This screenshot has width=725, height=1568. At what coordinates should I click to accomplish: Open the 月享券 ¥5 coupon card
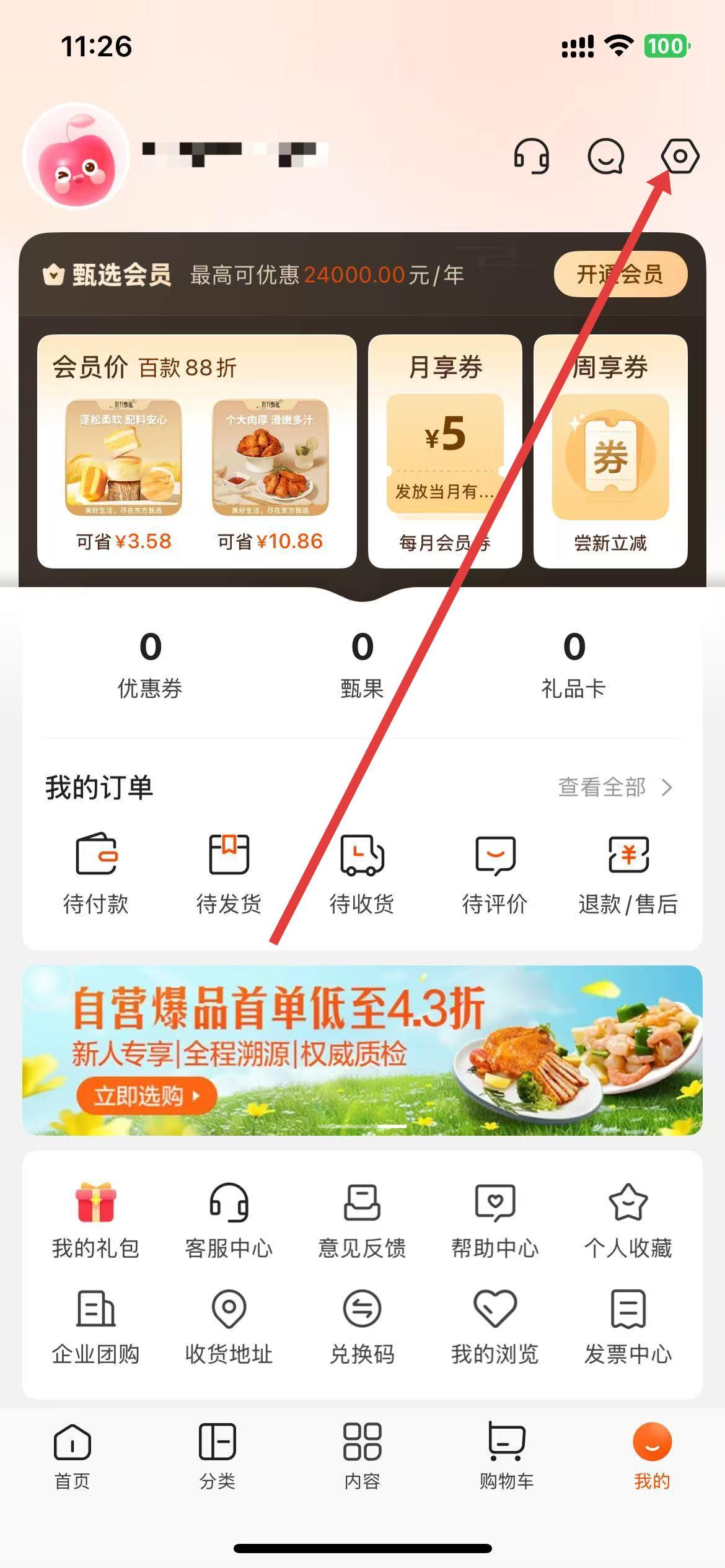[x=445, y=452]
